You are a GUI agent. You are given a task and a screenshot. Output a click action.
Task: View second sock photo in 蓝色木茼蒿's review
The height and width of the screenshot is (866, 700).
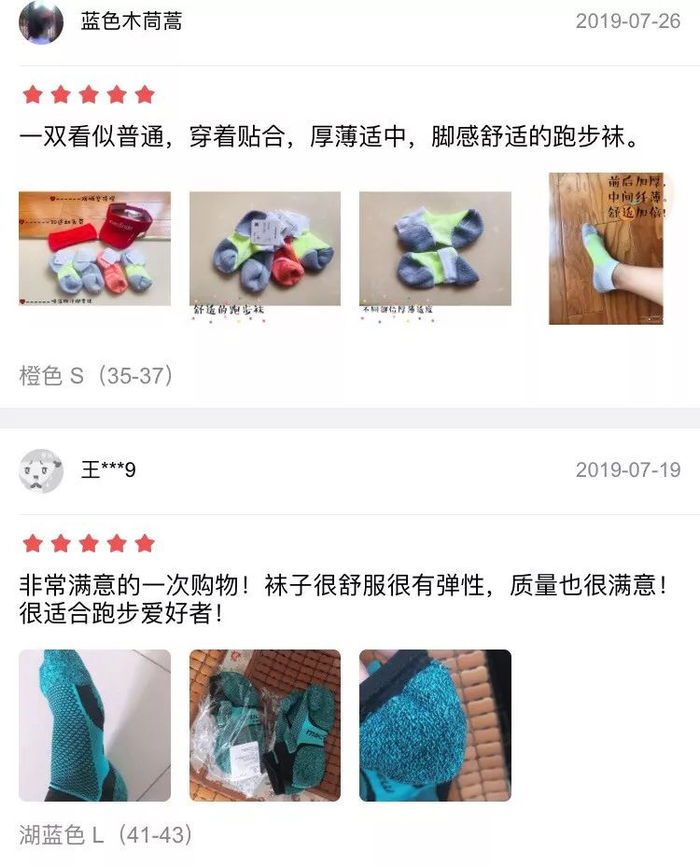tap(265, 248)
